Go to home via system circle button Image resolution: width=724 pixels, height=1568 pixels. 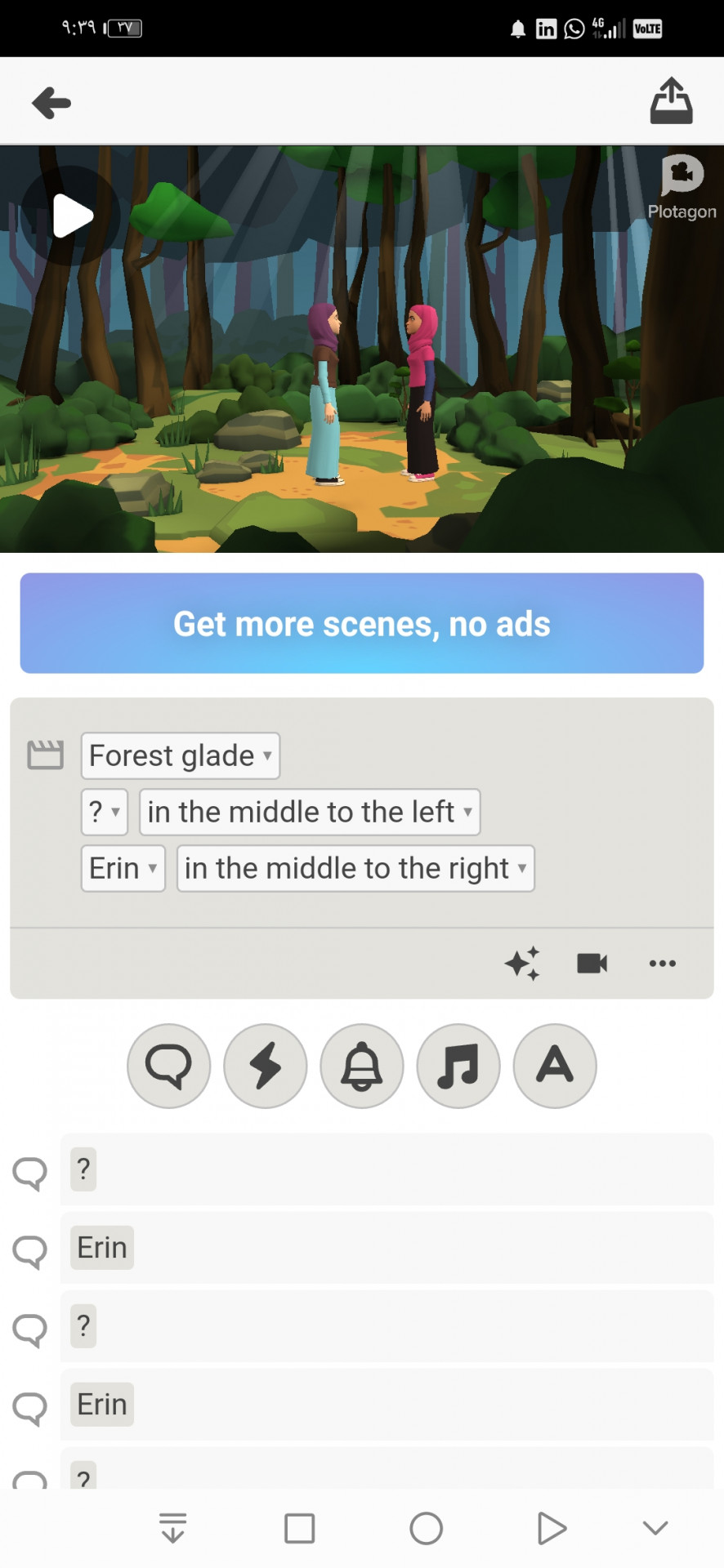point(426,1528)
